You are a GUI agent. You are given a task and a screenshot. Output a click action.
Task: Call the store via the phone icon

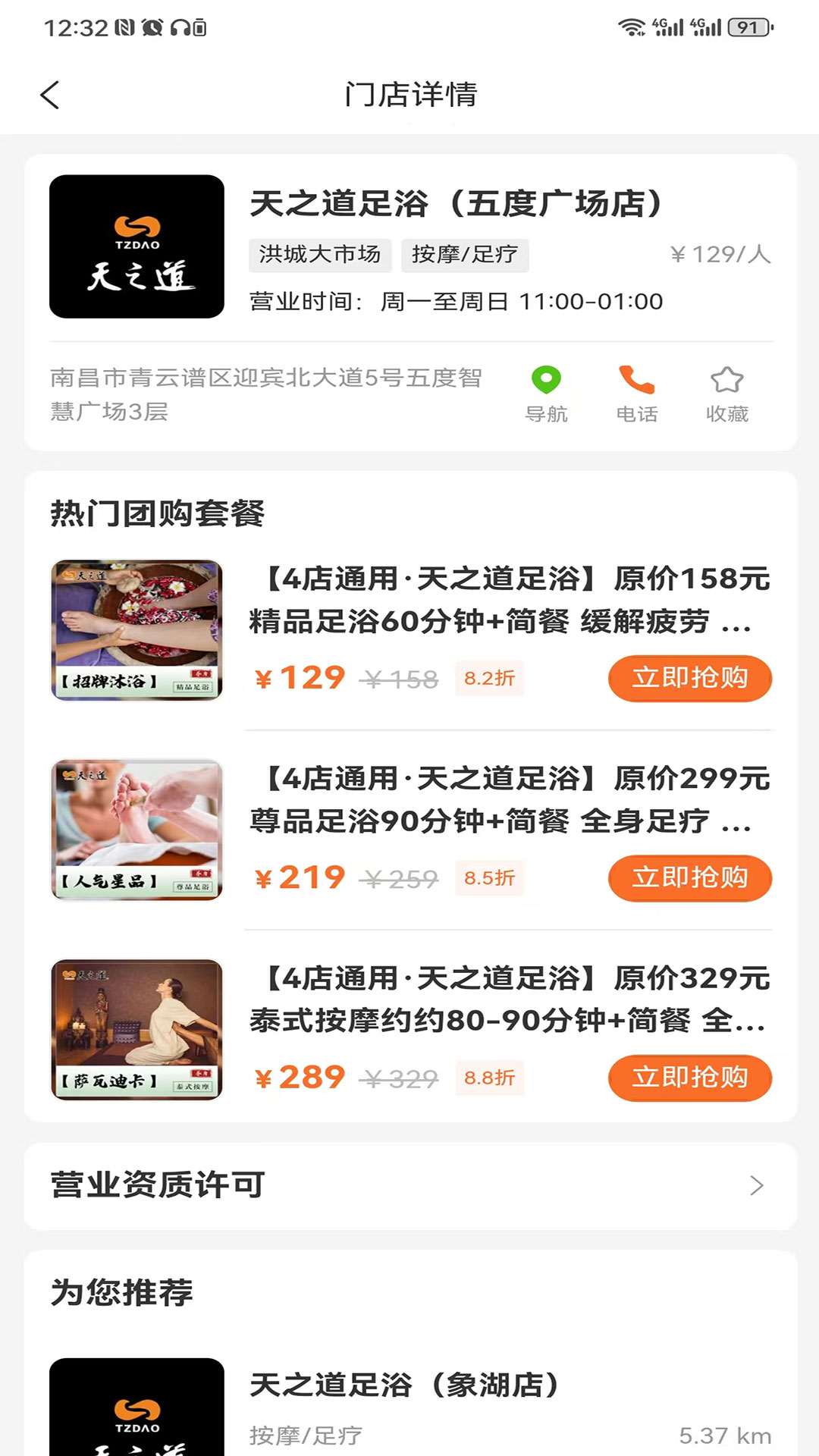coord(636,393)
